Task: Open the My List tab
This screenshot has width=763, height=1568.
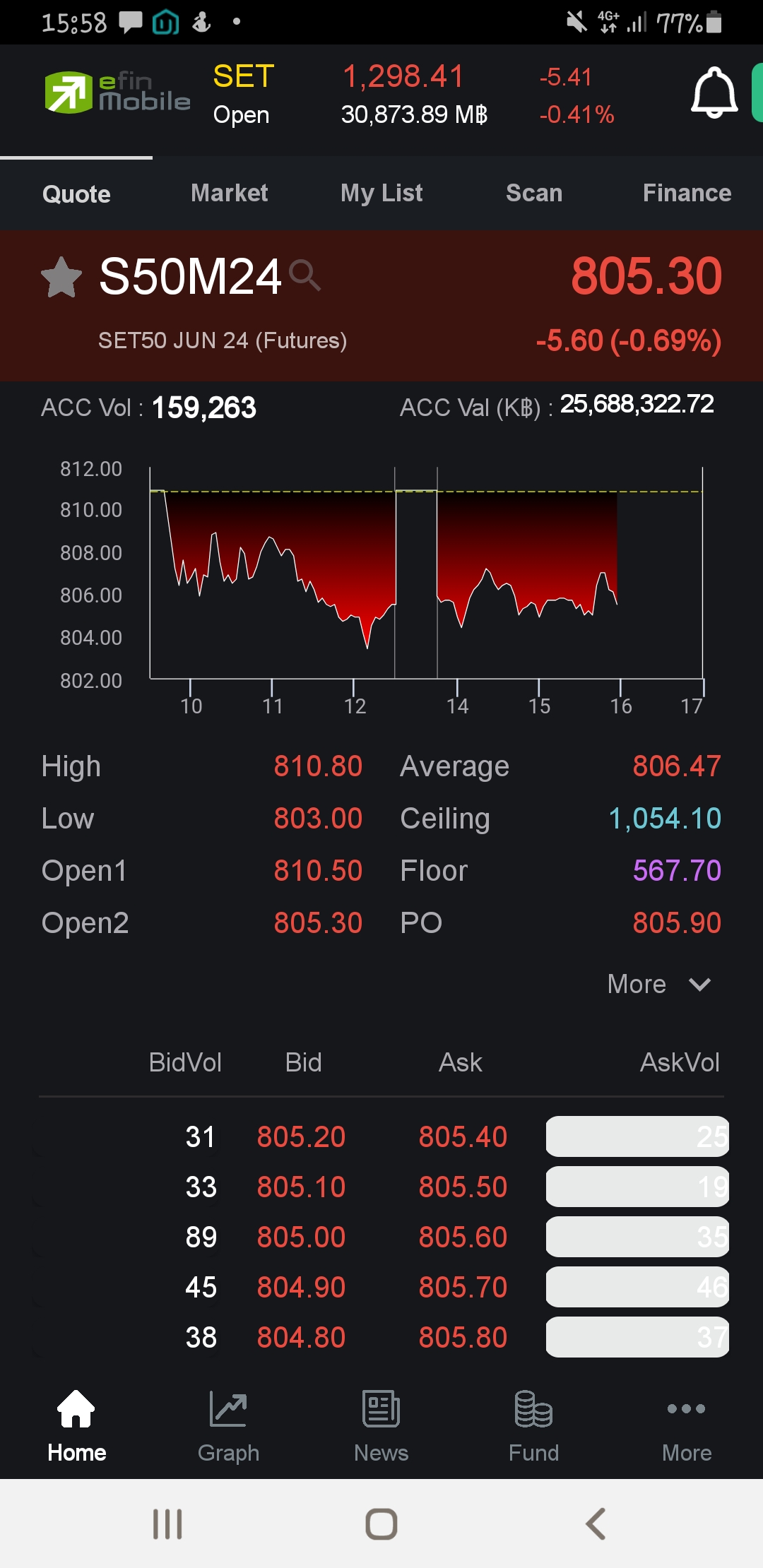Action: click(381, 194)
